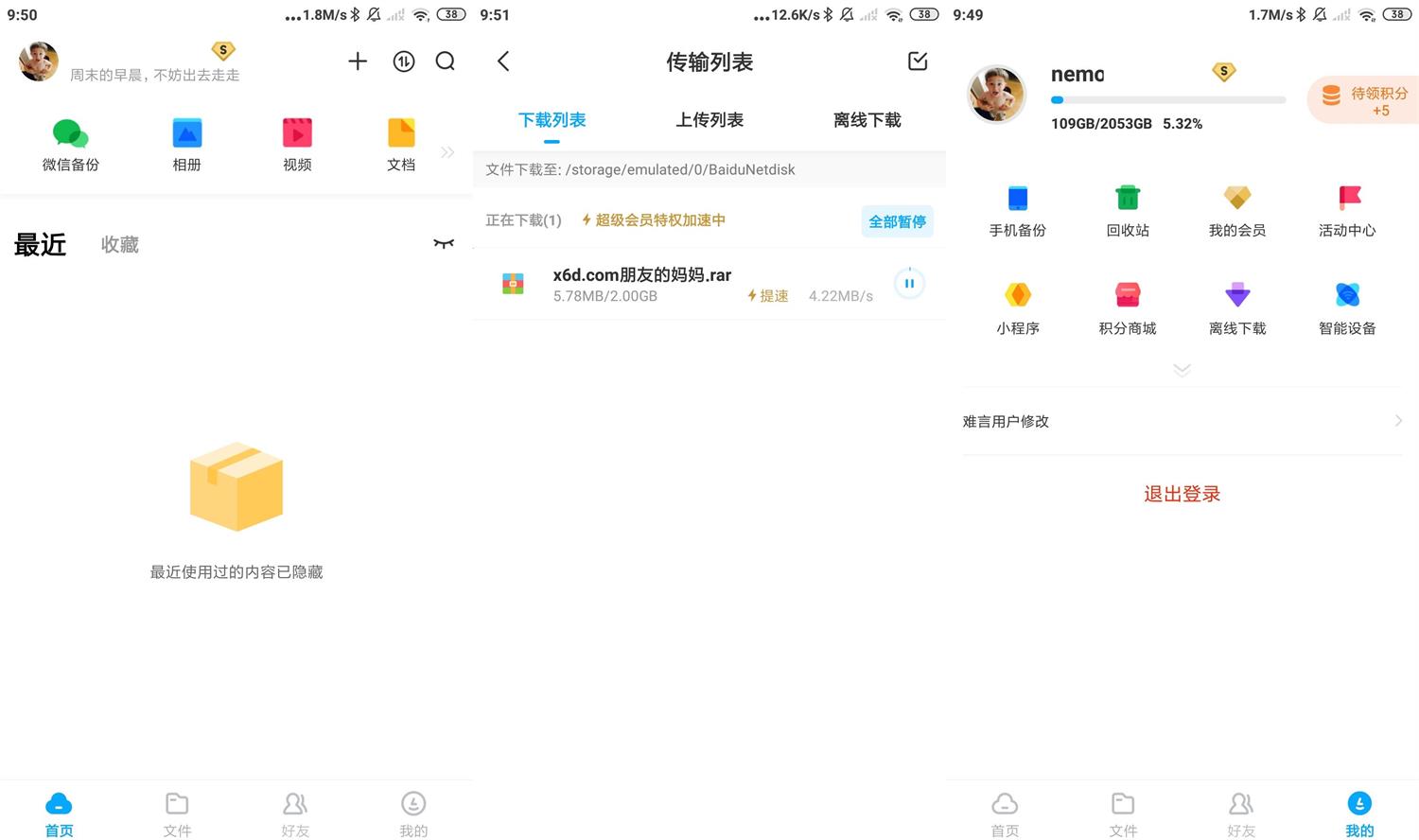
Task: Switch to the 收藏 tab
Action: [x=120, y=245]
